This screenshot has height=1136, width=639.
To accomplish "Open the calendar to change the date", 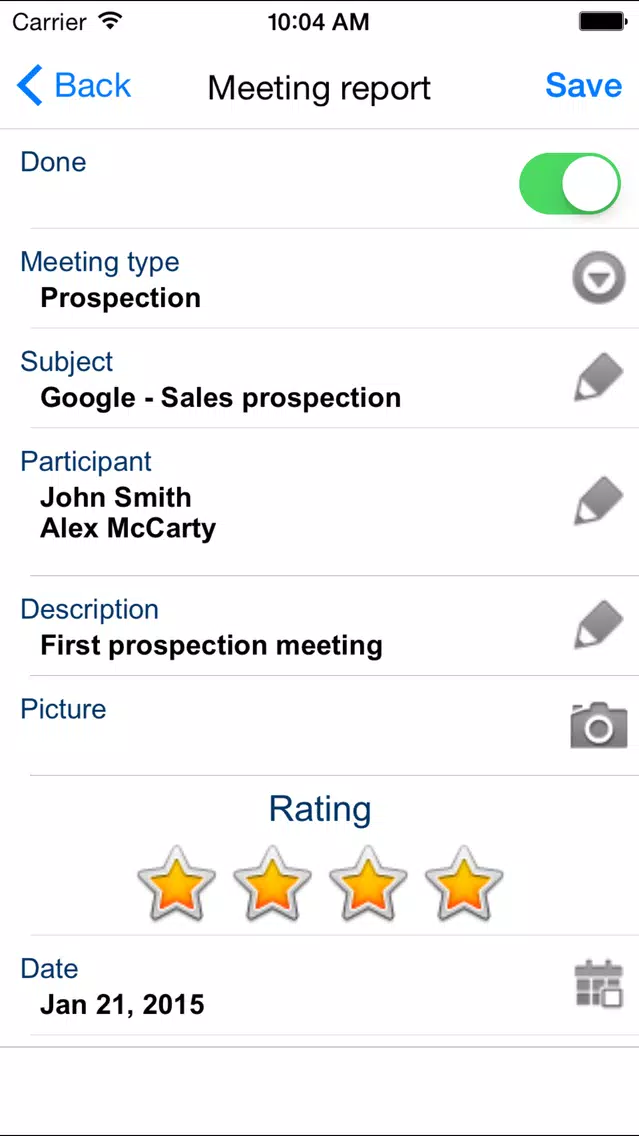I will [599, 983].
